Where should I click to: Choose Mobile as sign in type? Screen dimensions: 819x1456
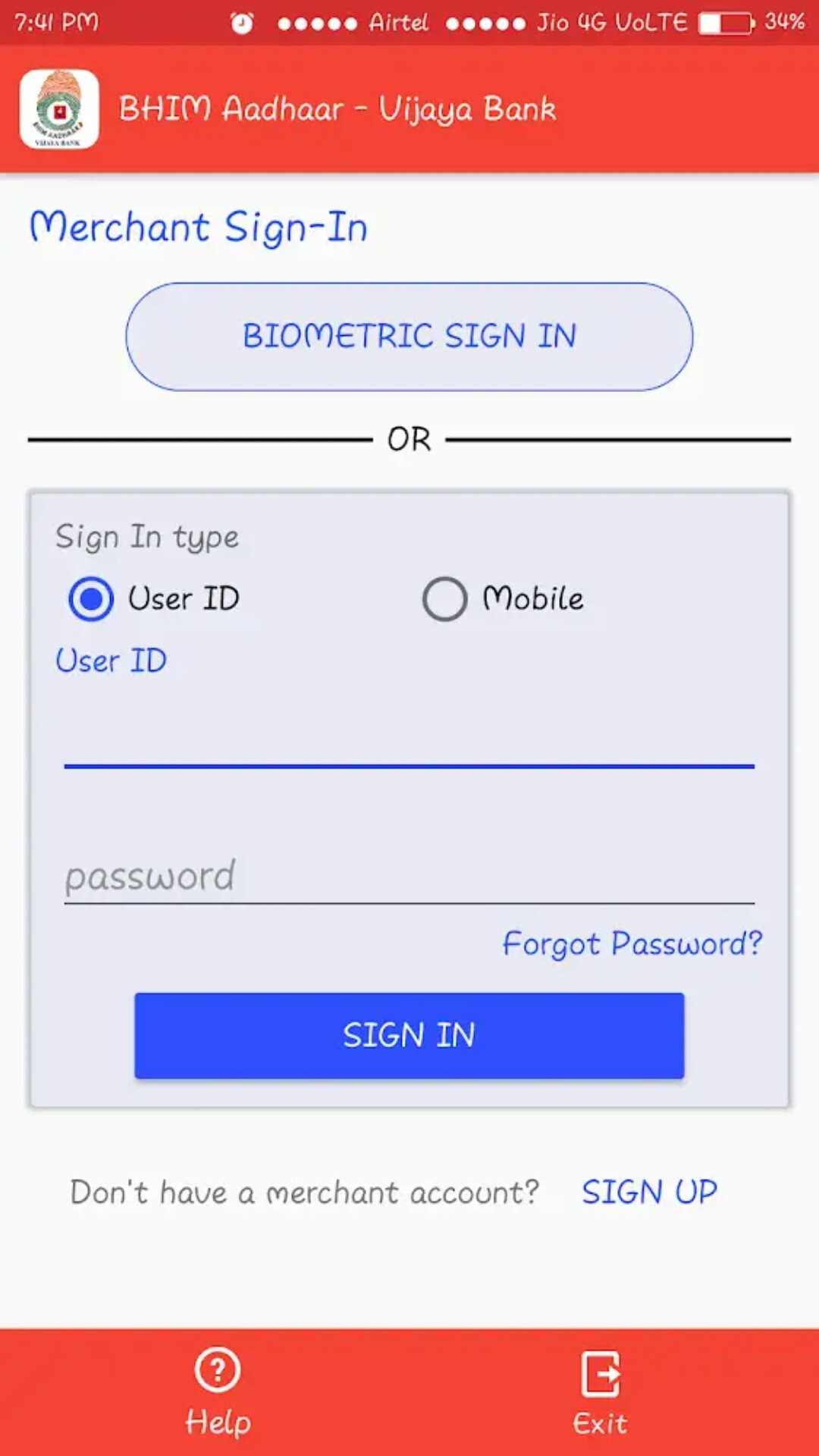(x=445, y=599)
